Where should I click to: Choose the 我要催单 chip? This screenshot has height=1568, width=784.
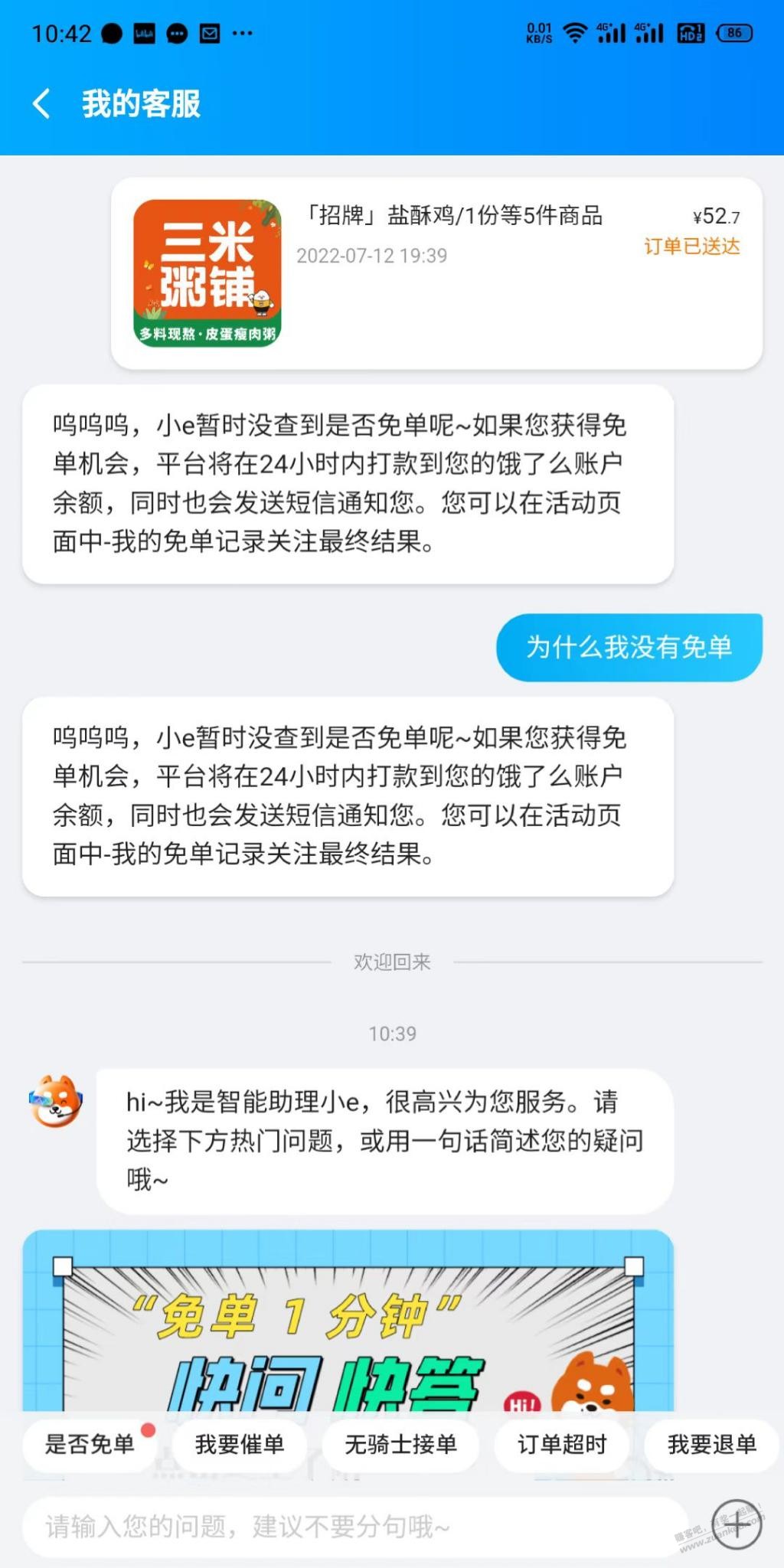(240, 1444)
